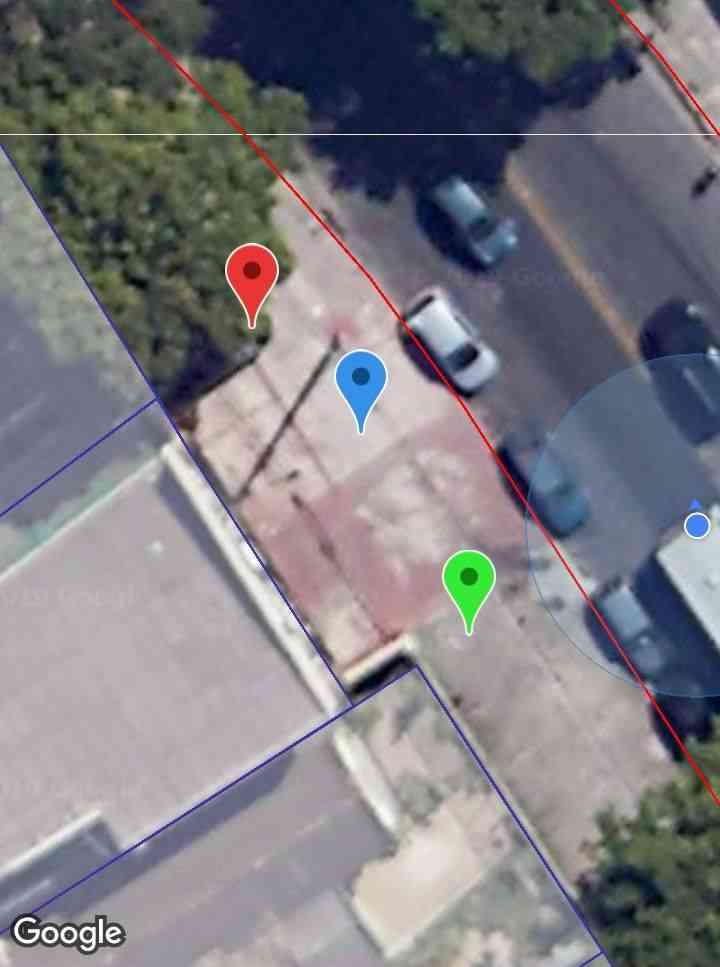
Task: Tap the blue current-location dot
Action: [x=697, y=524]
